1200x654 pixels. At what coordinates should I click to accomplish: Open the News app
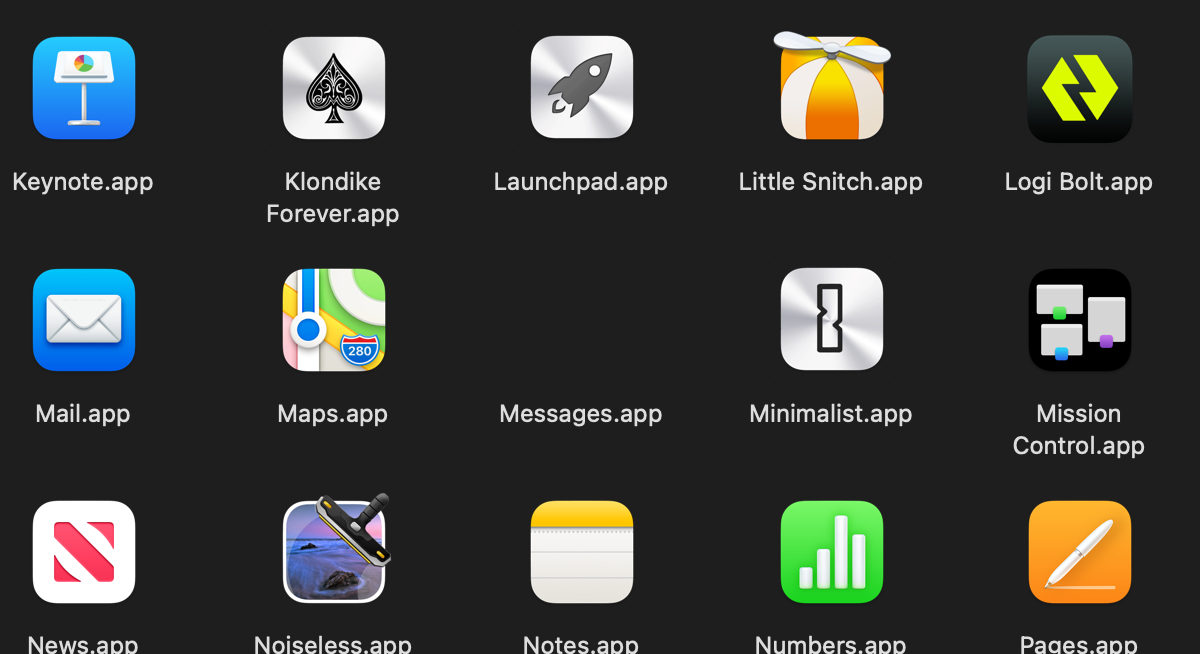[x=84, y=552]
